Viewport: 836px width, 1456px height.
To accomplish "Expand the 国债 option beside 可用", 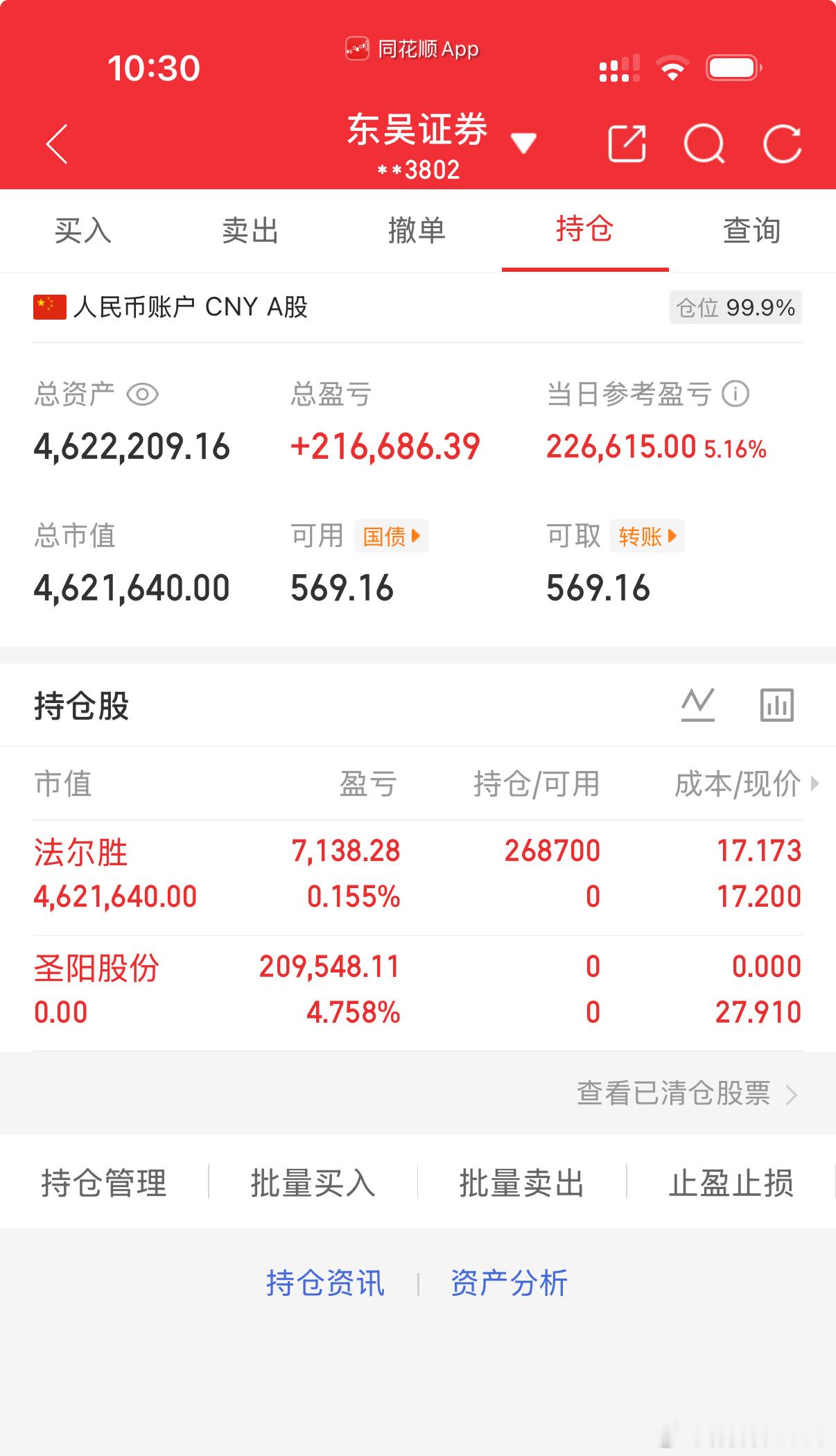I will click(390, 536).
